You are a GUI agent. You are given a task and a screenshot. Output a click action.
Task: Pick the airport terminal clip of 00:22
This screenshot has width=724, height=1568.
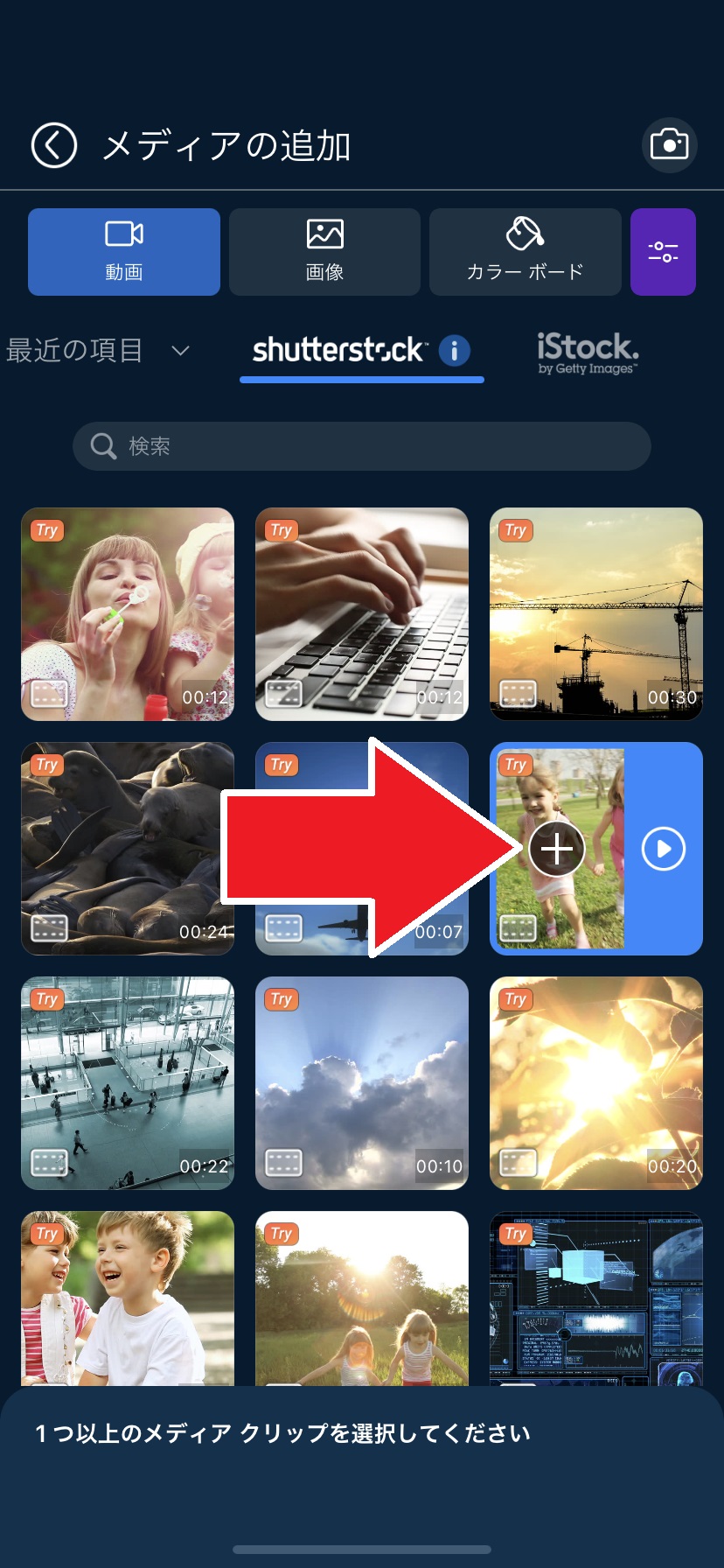point(128,1083)
